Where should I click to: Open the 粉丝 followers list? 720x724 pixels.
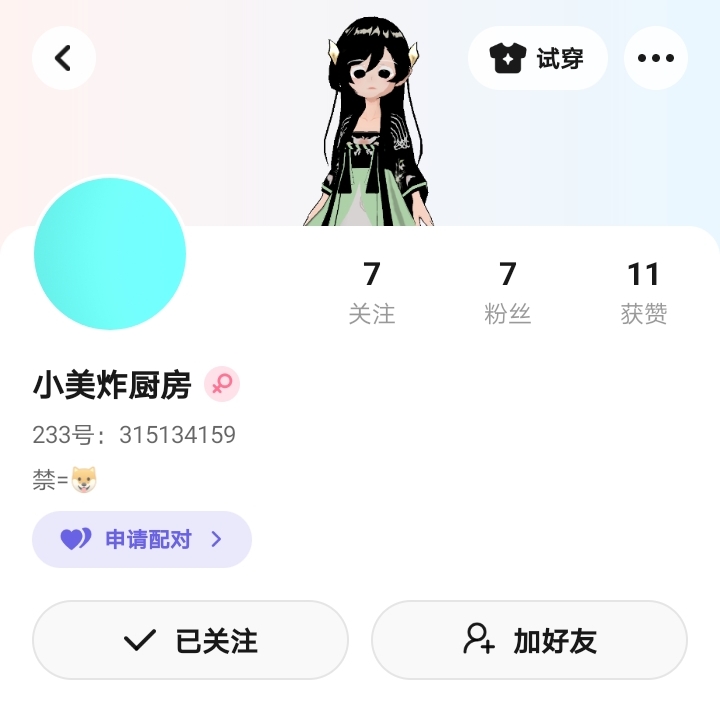tap(508, 291)
